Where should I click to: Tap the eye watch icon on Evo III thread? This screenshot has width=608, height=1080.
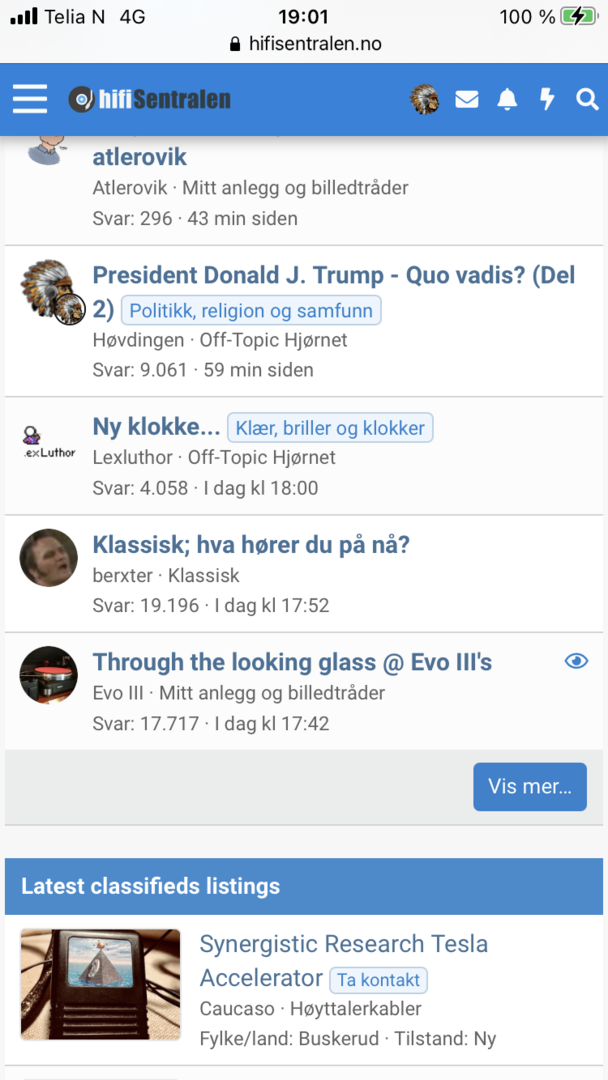pyautogui.click(x=576, y=662)
